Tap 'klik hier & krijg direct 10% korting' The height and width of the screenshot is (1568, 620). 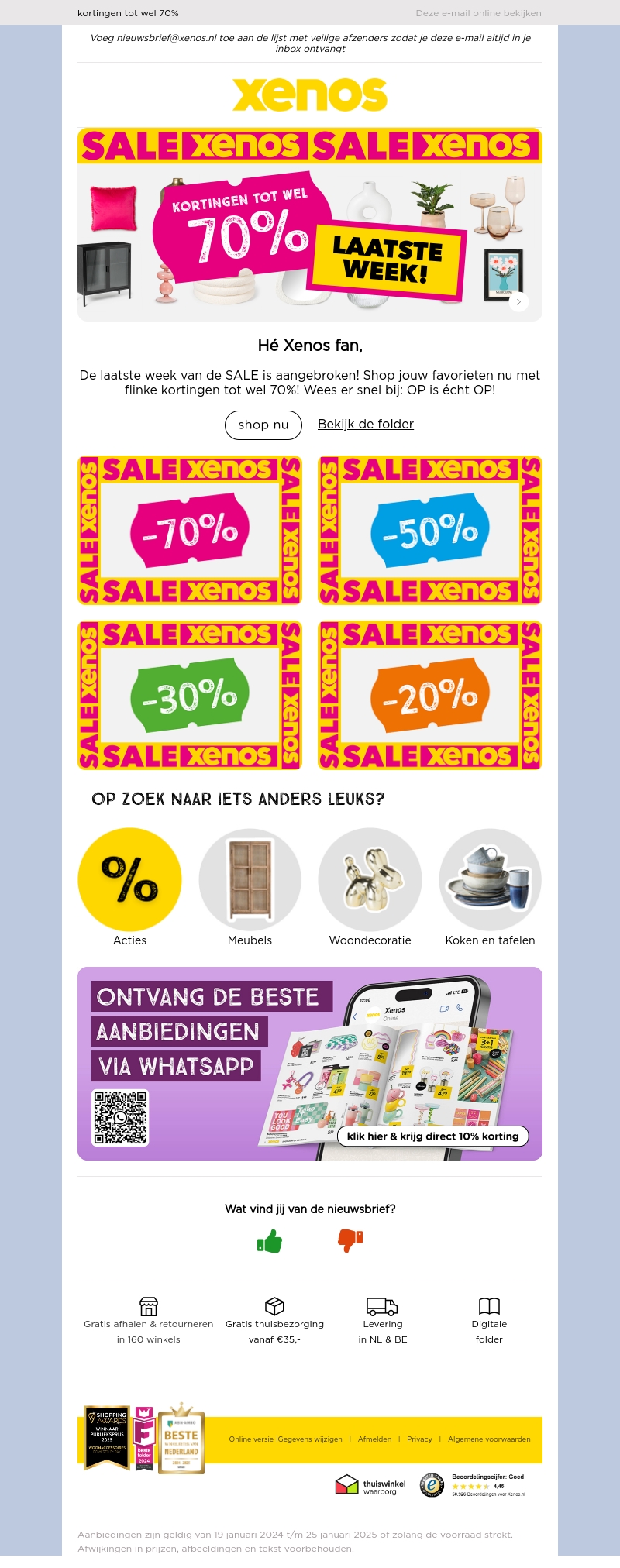[x=432, y=1136]
